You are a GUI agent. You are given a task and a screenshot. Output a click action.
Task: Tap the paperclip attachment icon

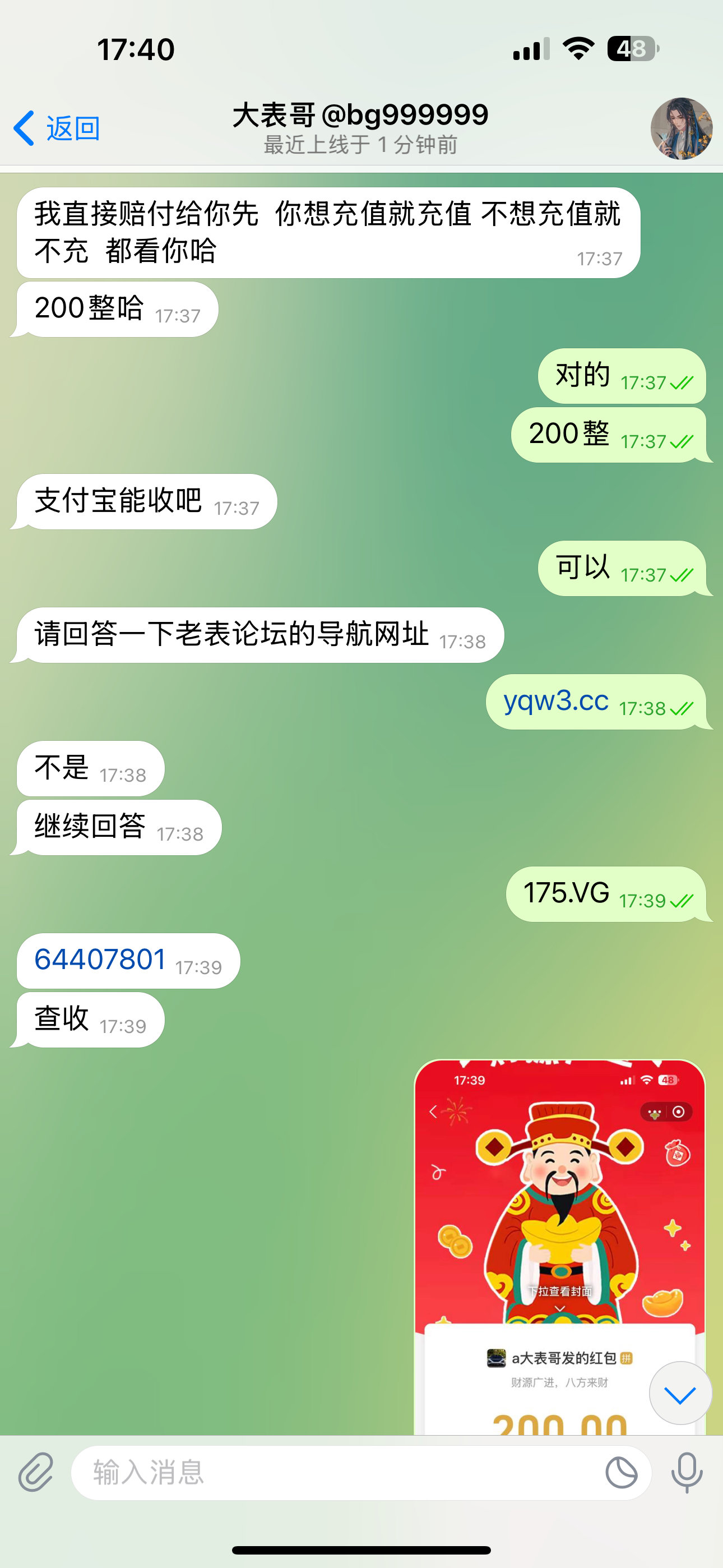tap(35, 1473)
